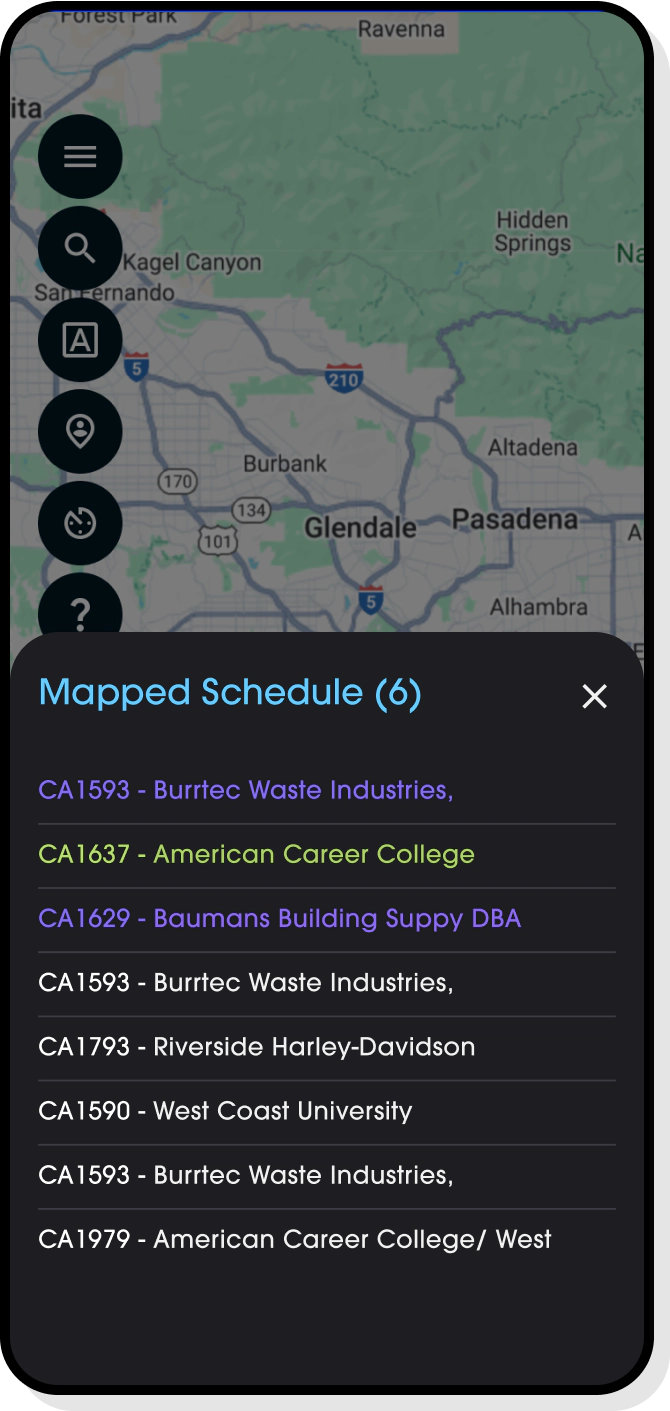Open the purple CA1593 Burrtec Waste Industries row
Viewport: 670px width, 1411px height.
coord(246,790)
